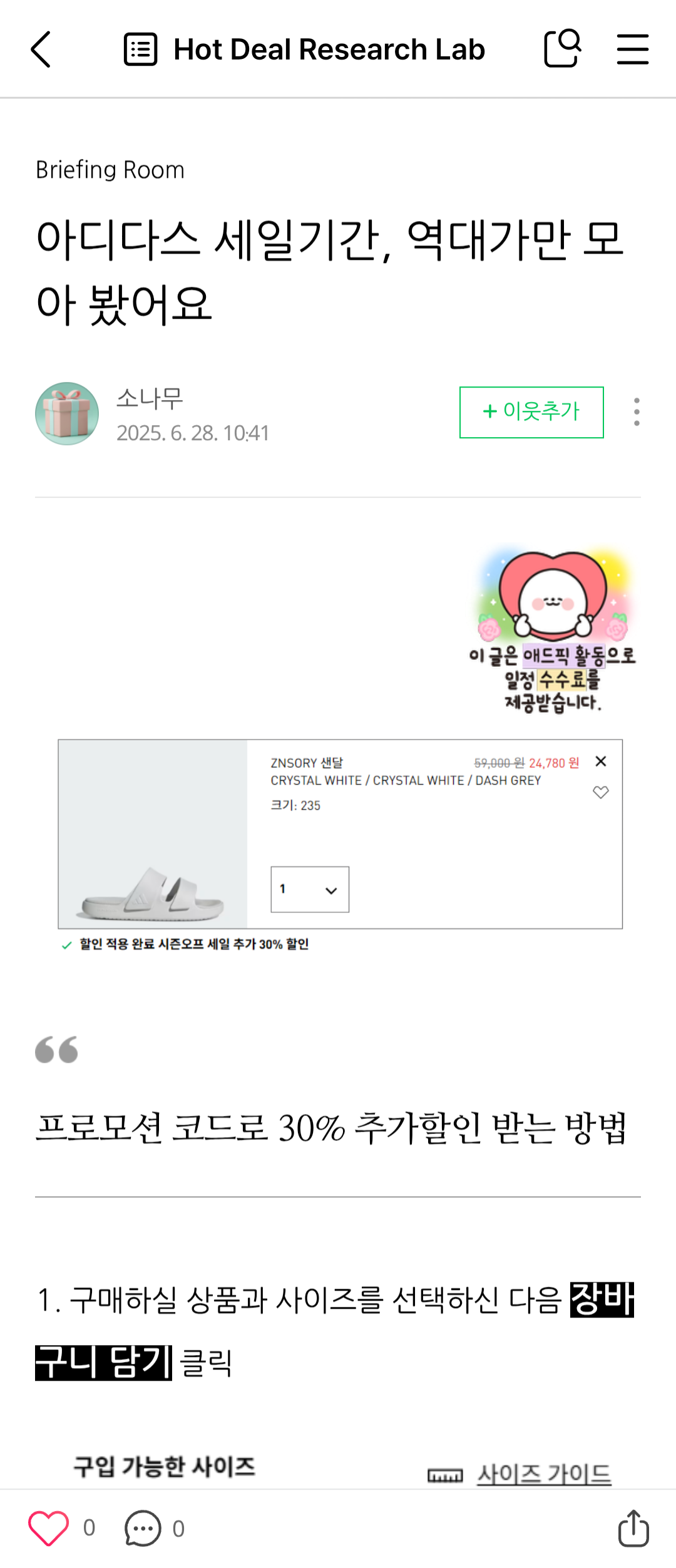
Task: Toggle the wishlist heart on ZNSORY 샌달
Action: [601, 792]
